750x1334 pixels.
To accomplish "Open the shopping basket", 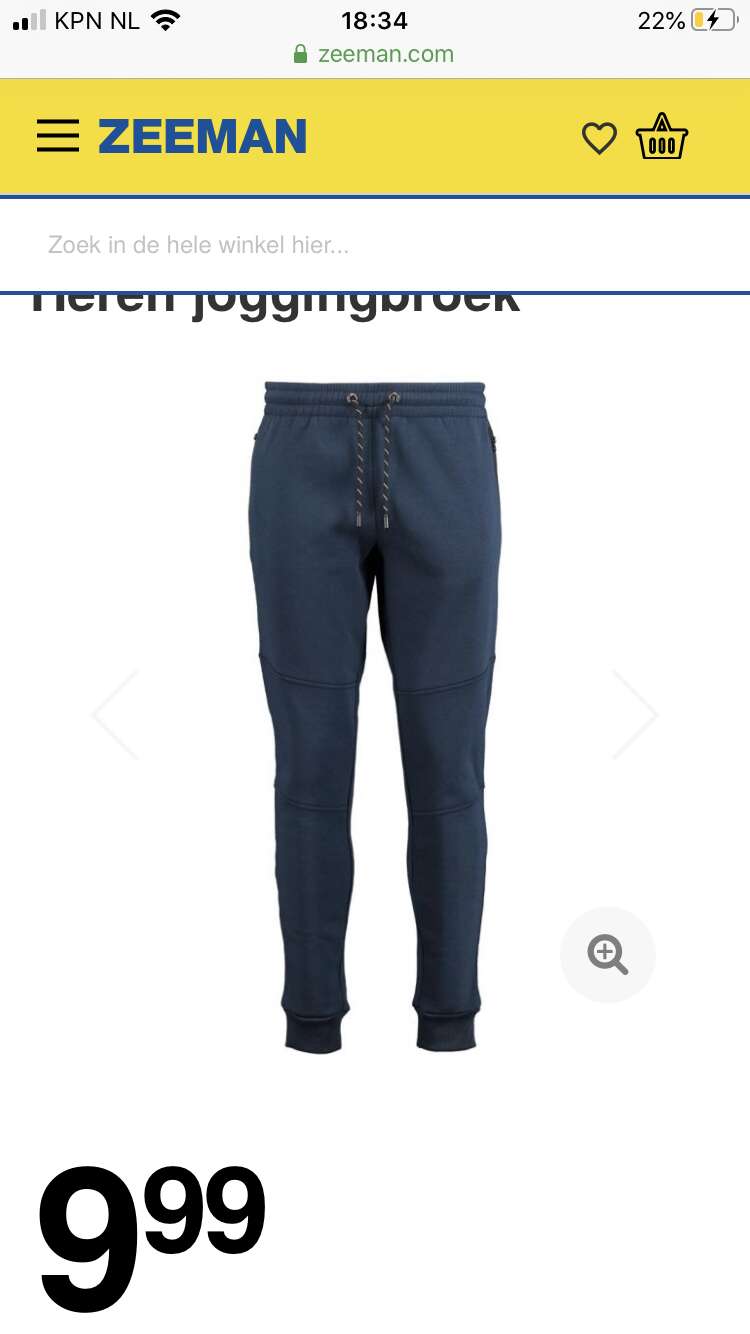I will pos(662,137).
